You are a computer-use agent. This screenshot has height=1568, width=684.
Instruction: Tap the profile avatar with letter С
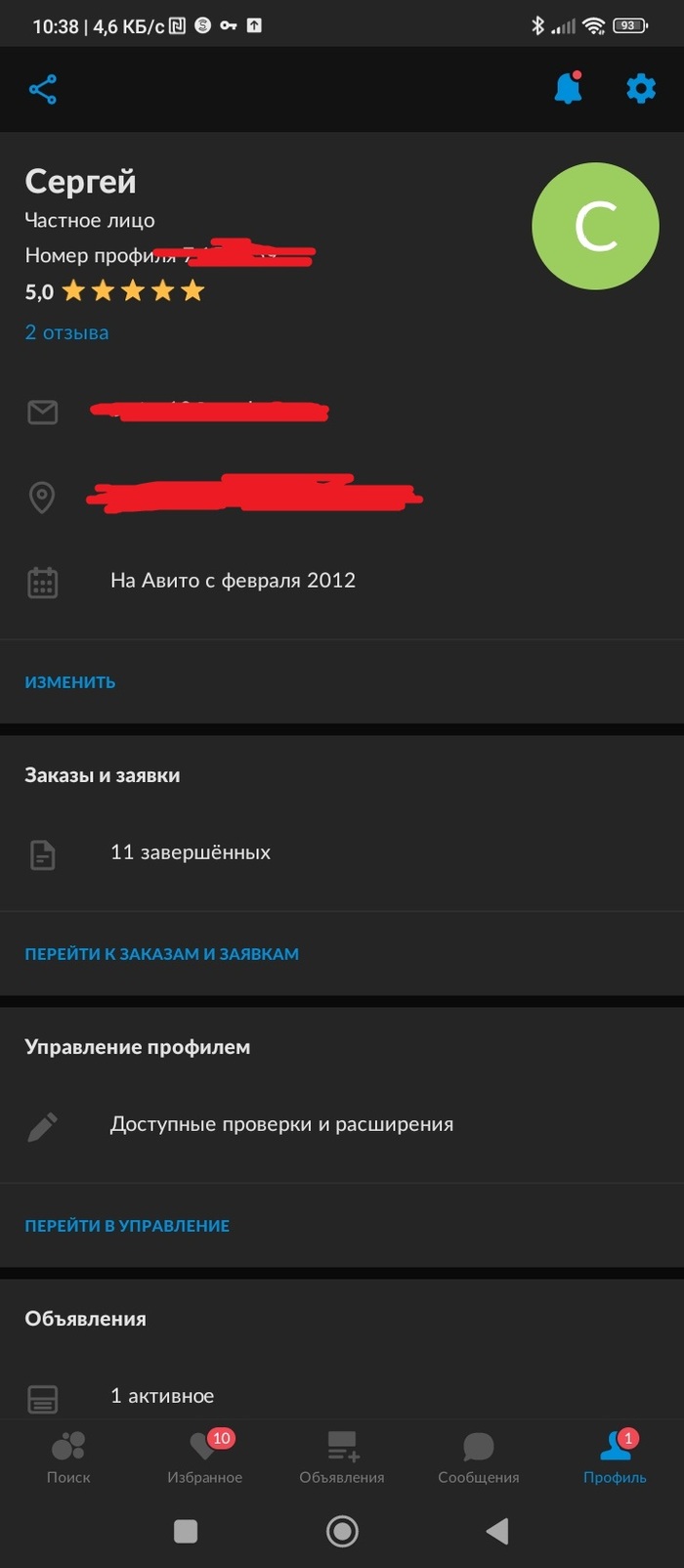pos(595,227)
